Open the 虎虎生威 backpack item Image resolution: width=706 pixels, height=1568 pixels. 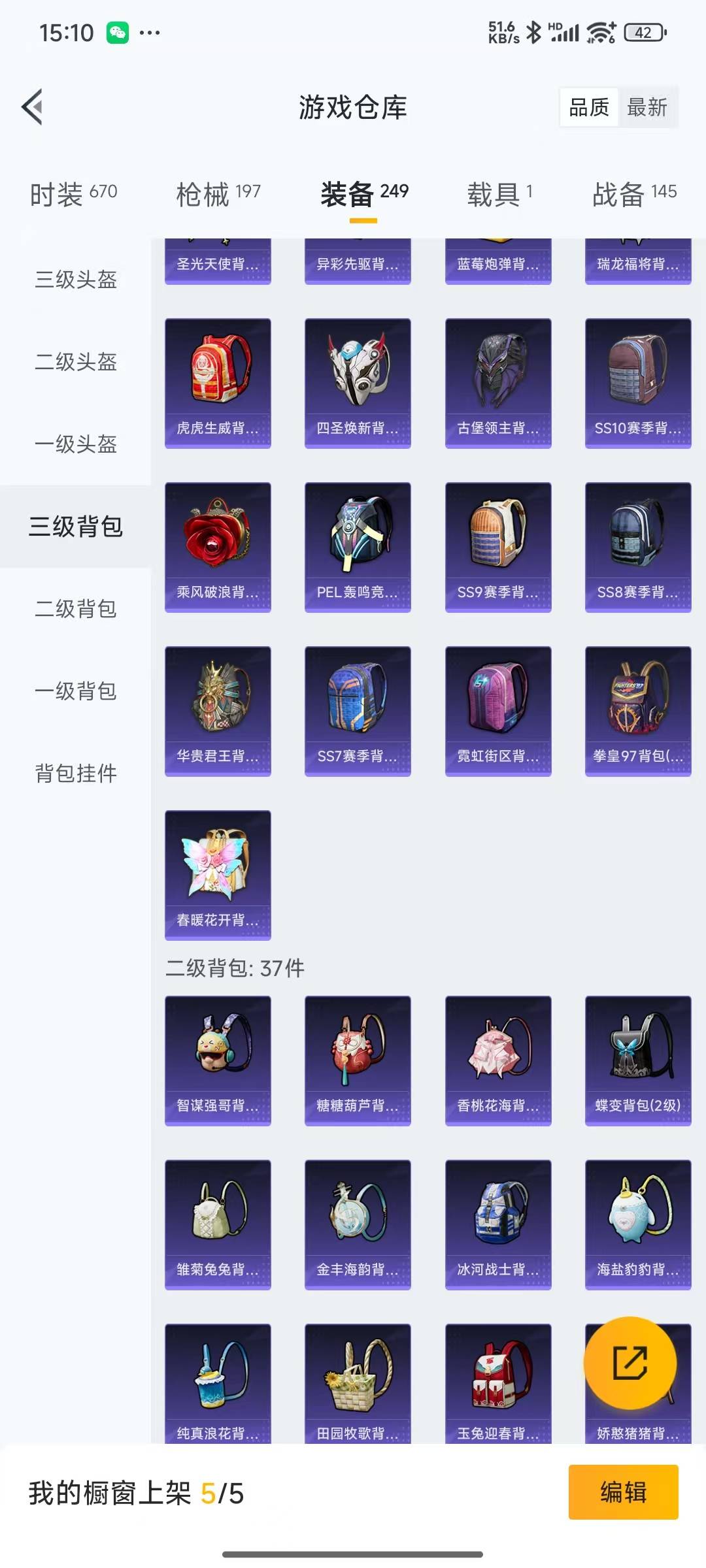coord(218,383)
